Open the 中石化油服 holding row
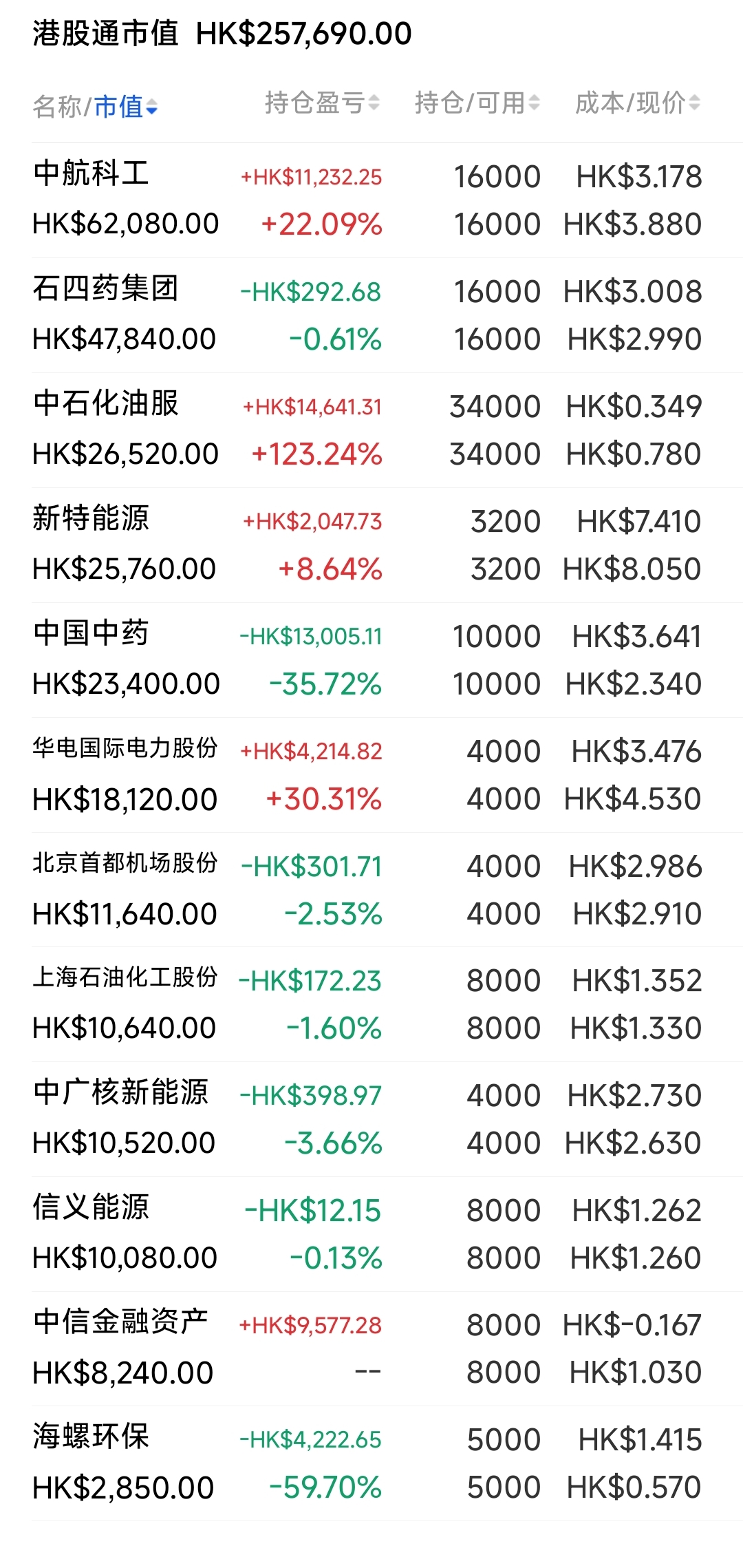Image resolution: width=743 pixels, height=1568 pixels. [x=371, y=430]
